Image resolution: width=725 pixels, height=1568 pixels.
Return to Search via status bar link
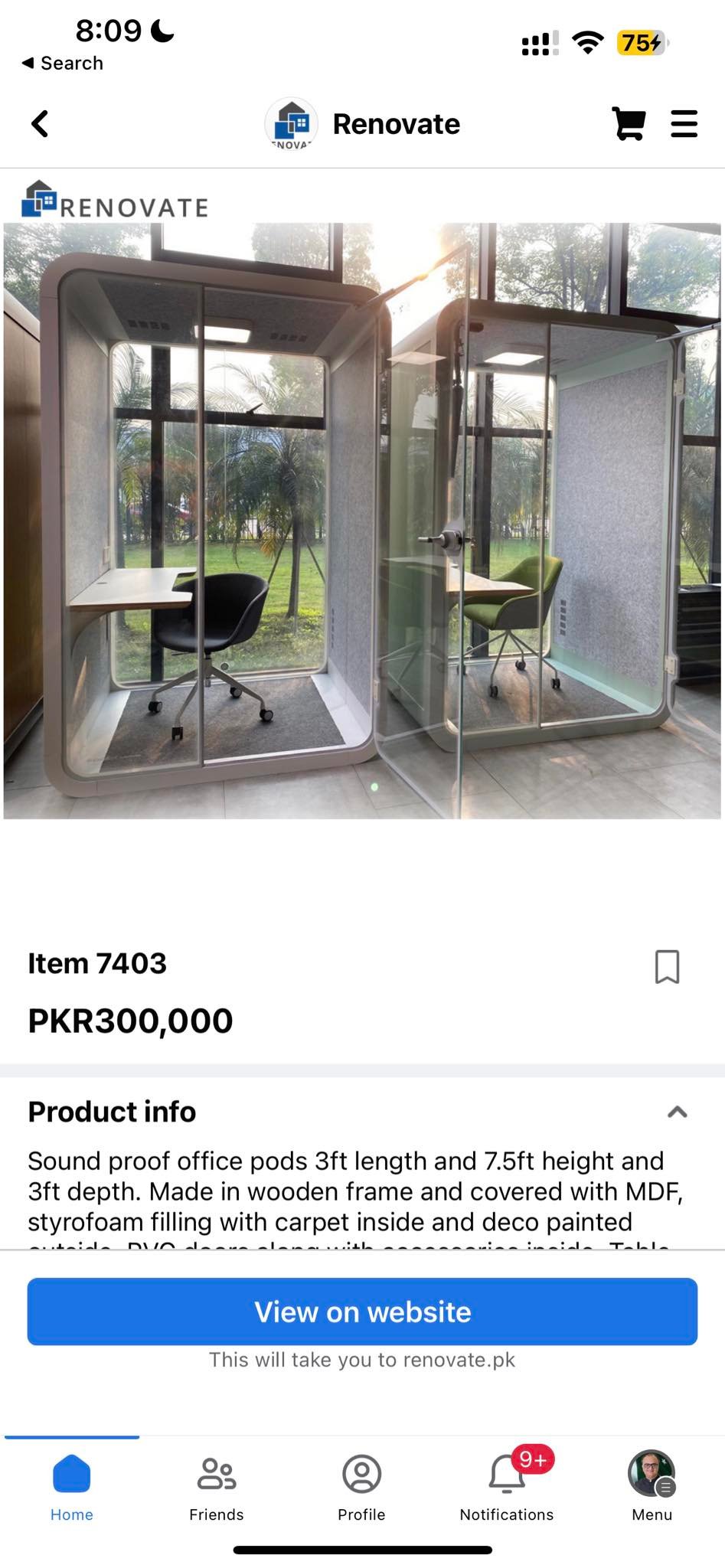tap(62, 63)
